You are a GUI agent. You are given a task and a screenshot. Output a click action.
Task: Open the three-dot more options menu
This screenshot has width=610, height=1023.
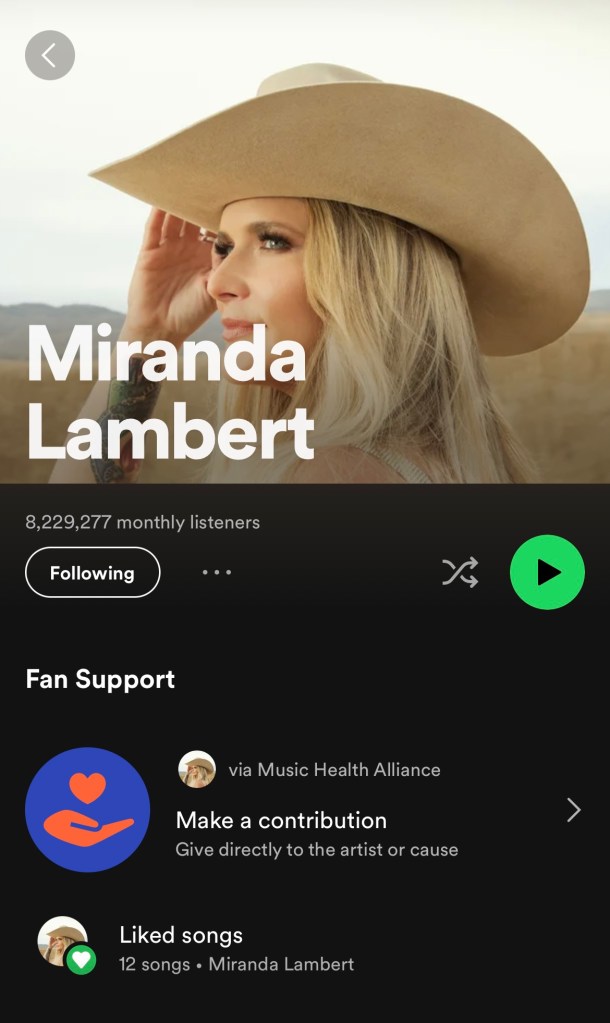(217, 573)
